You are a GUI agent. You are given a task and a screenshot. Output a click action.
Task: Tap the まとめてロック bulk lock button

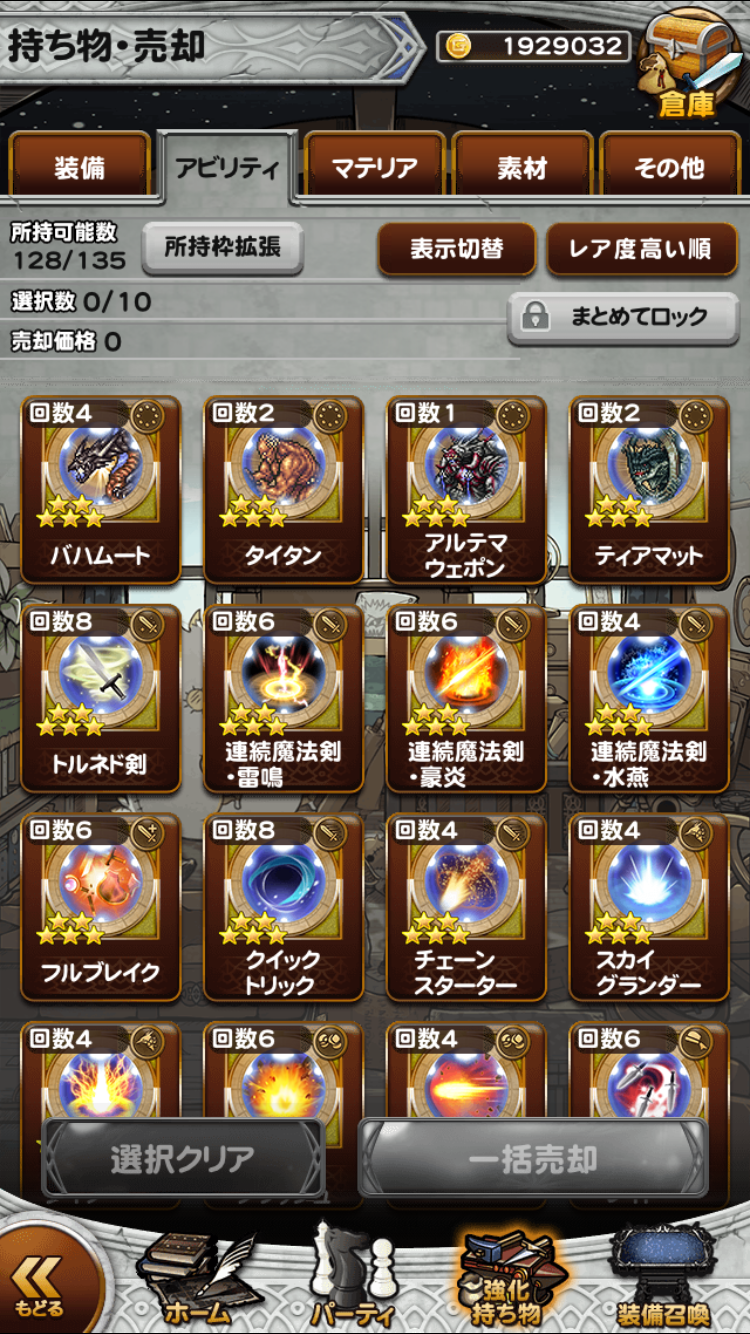point(622,318)
